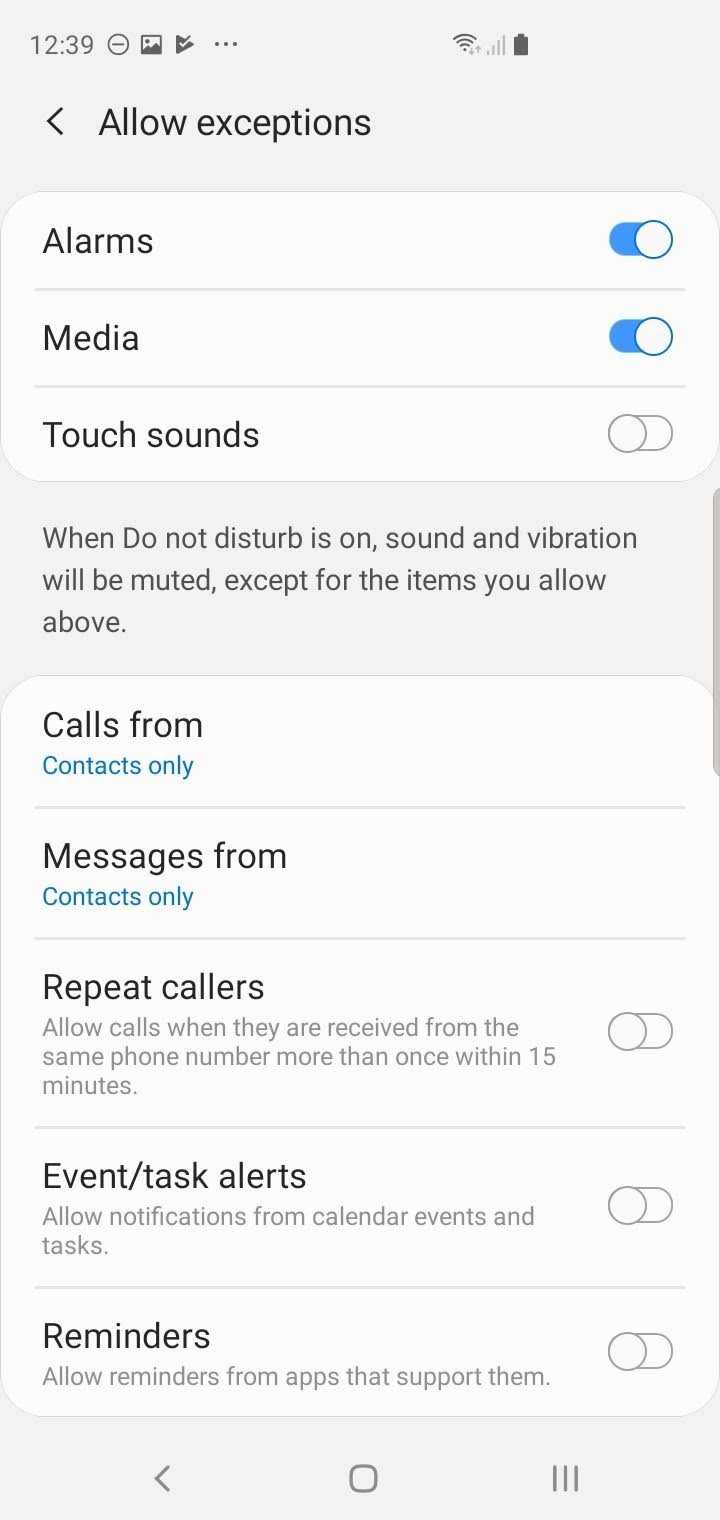Select Contacts only under Calls from
Screen dimensions: 720x1520
point(118,765)
